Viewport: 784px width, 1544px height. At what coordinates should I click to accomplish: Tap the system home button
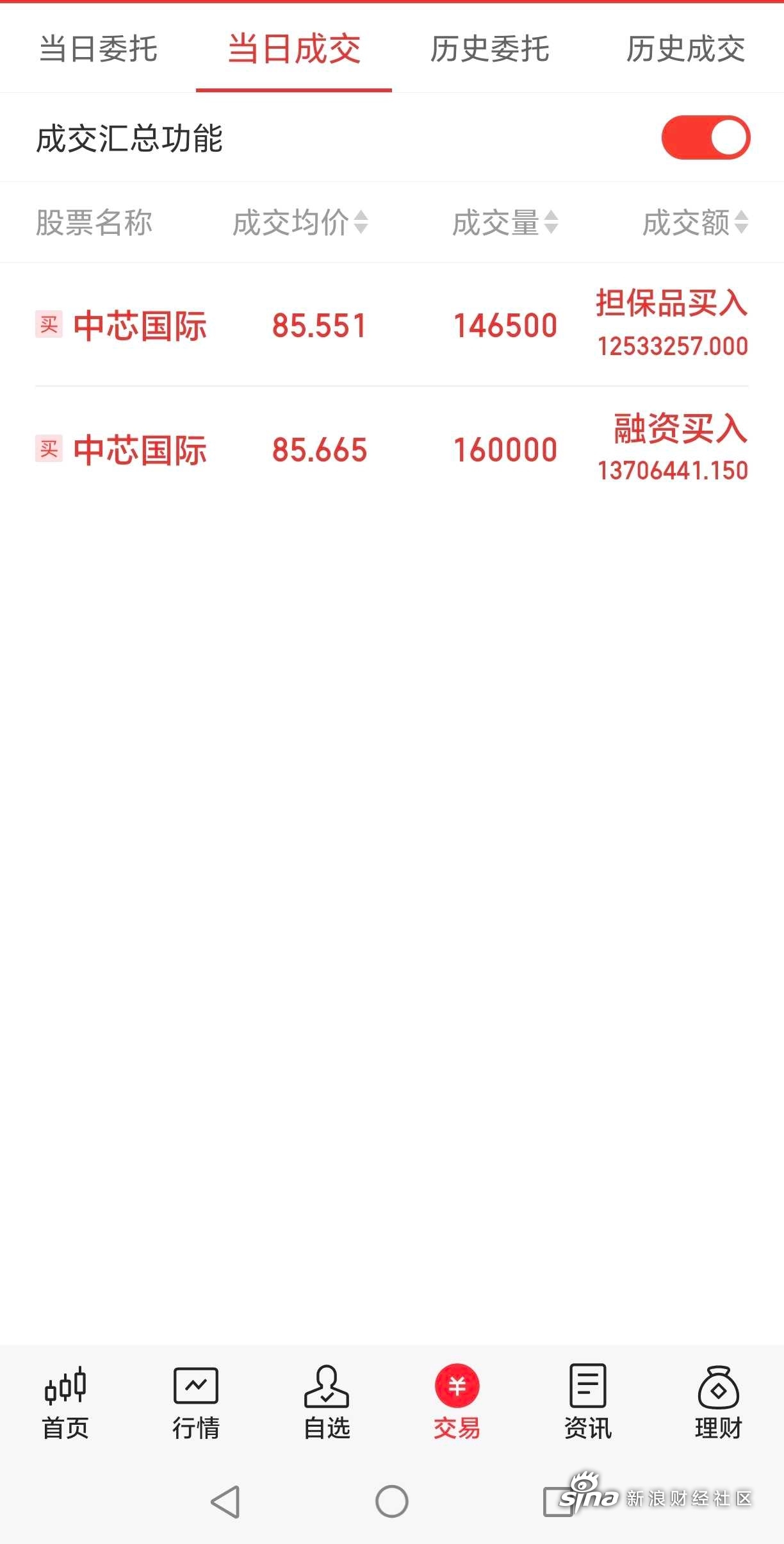point(392,1501)
